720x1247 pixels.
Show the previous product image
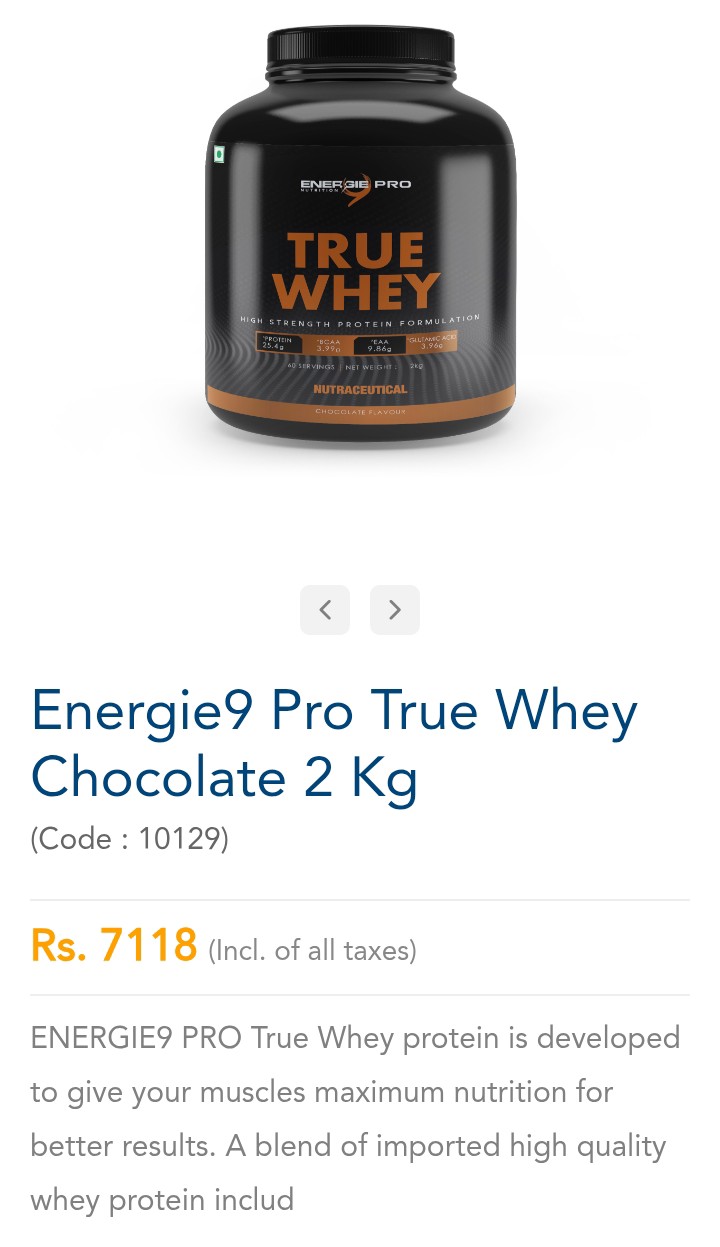(325, 610)
